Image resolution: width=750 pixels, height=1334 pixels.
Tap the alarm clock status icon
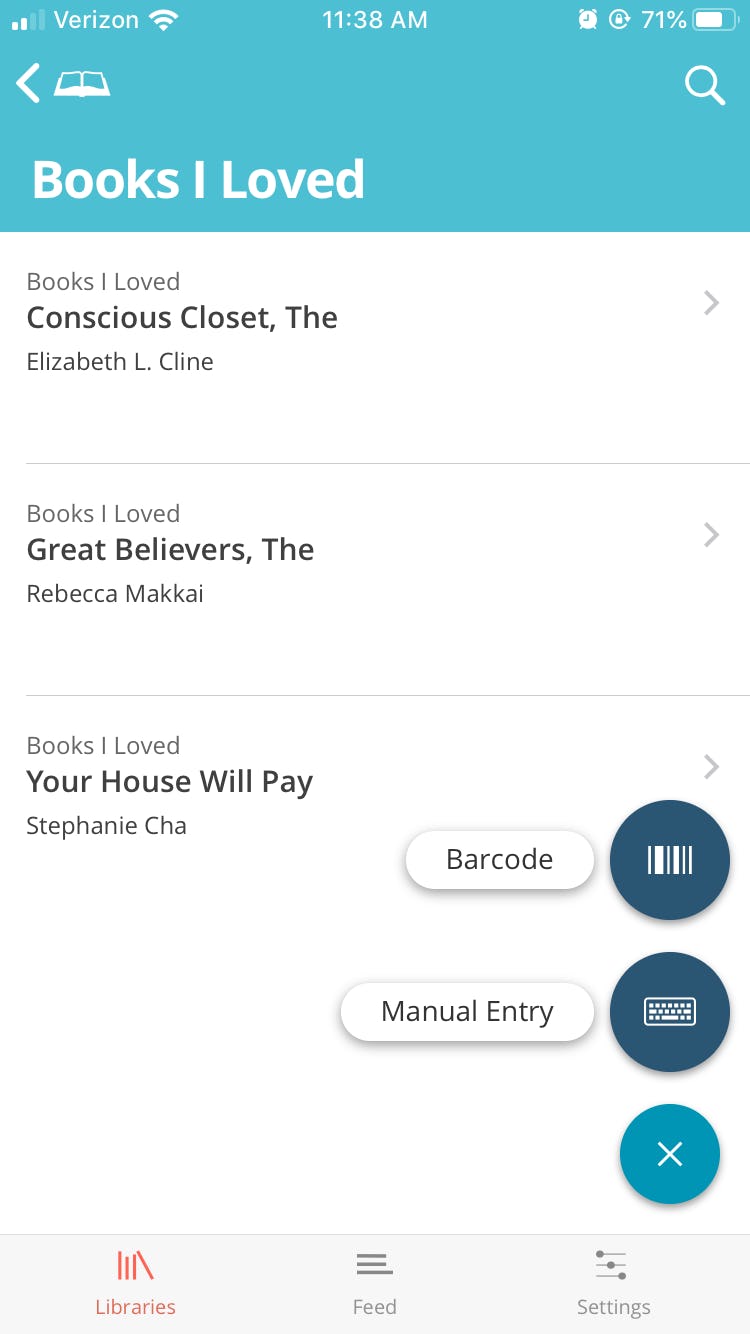point(588,19)
